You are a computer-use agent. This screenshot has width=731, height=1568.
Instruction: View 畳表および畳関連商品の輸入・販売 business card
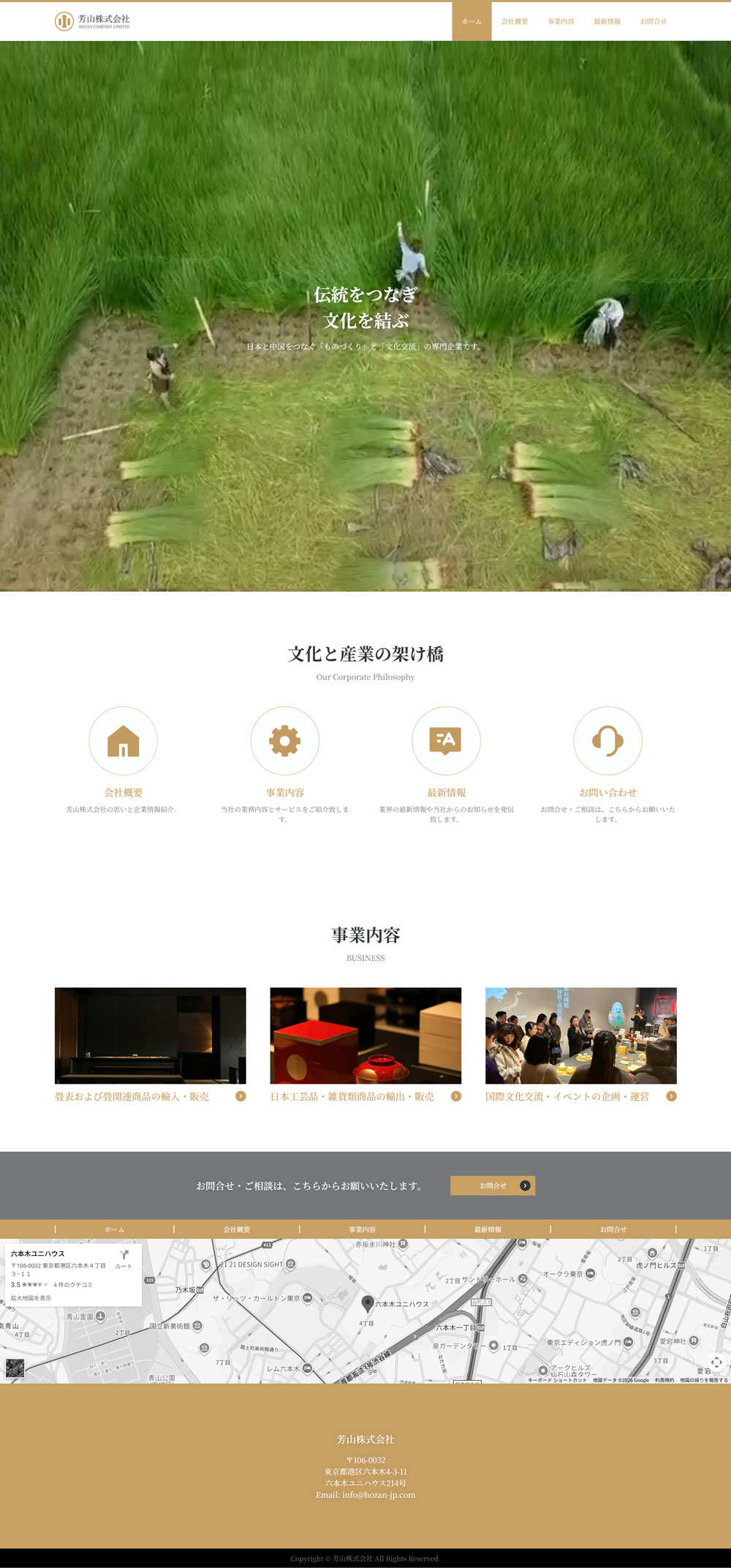[x=150, y=1036]
